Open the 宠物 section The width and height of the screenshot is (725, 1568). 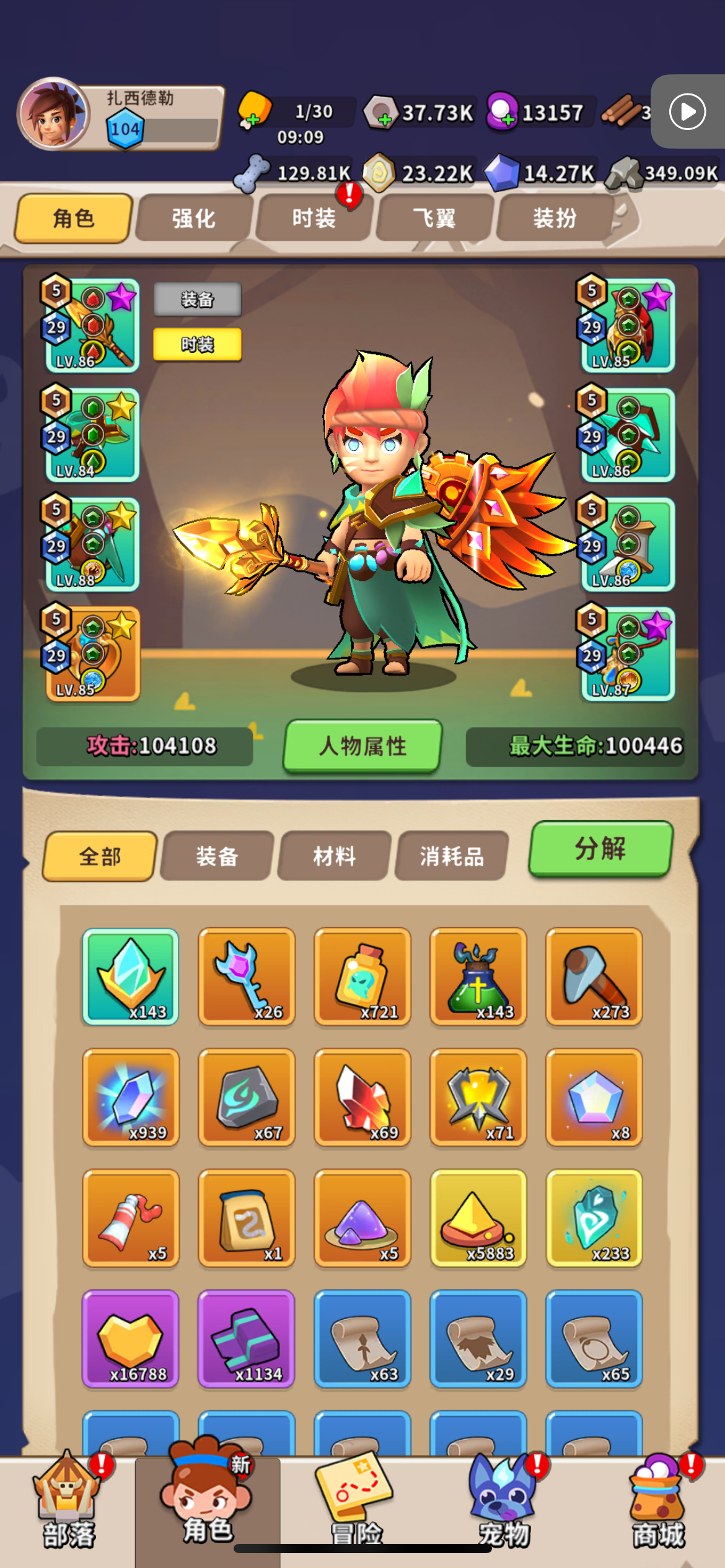pyautogui.click(x=503, y=1502)
